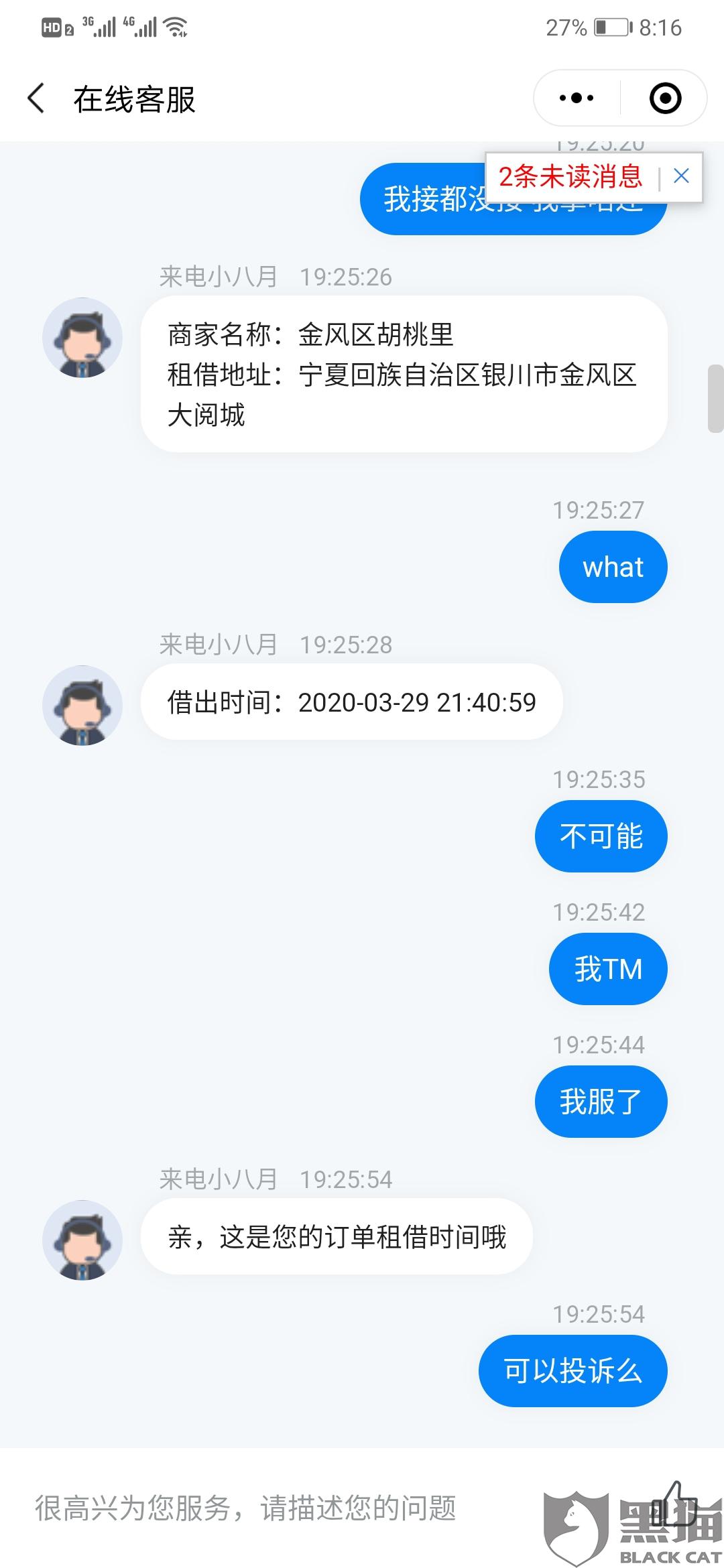Jump to the 2条未读消息 unread messages
The height and width of the screenshot is (1568, 724).
point(570,177)
